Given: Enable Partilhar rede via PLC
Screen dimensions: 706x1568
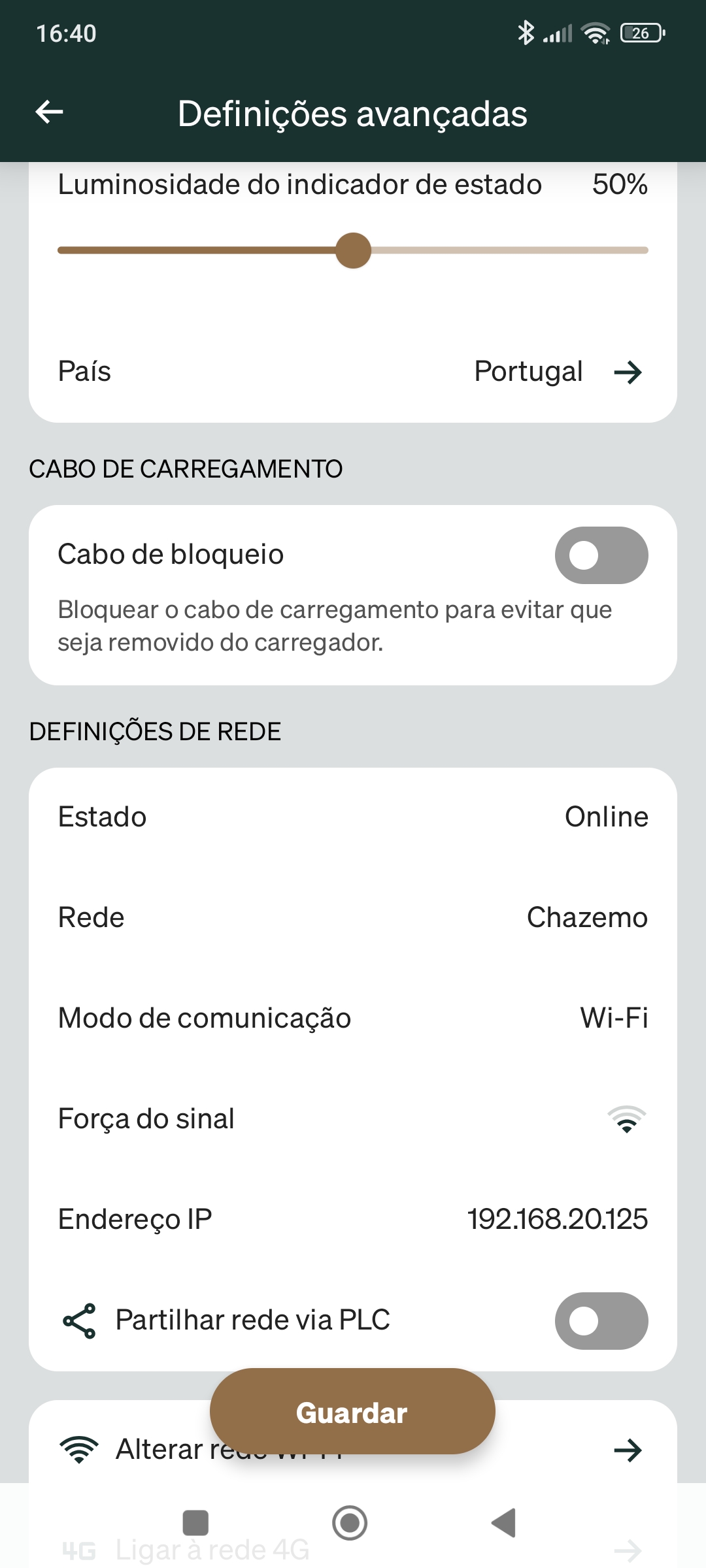Looking at the screenshot, I should click(601, 1320).
